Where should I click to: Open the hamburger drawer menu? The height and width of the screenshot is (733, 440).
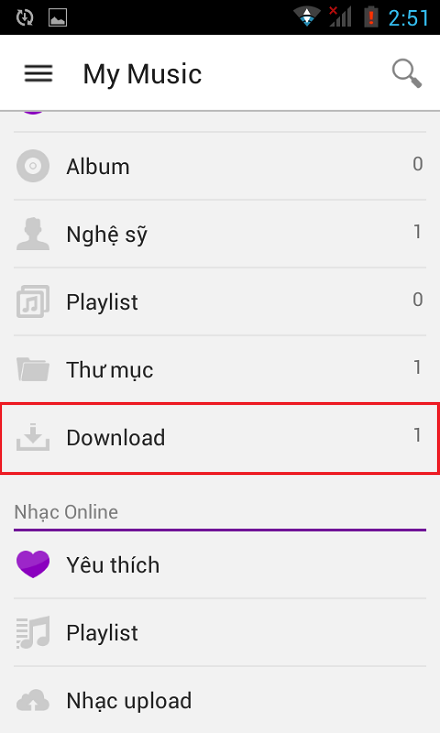(x=38, y=73)
